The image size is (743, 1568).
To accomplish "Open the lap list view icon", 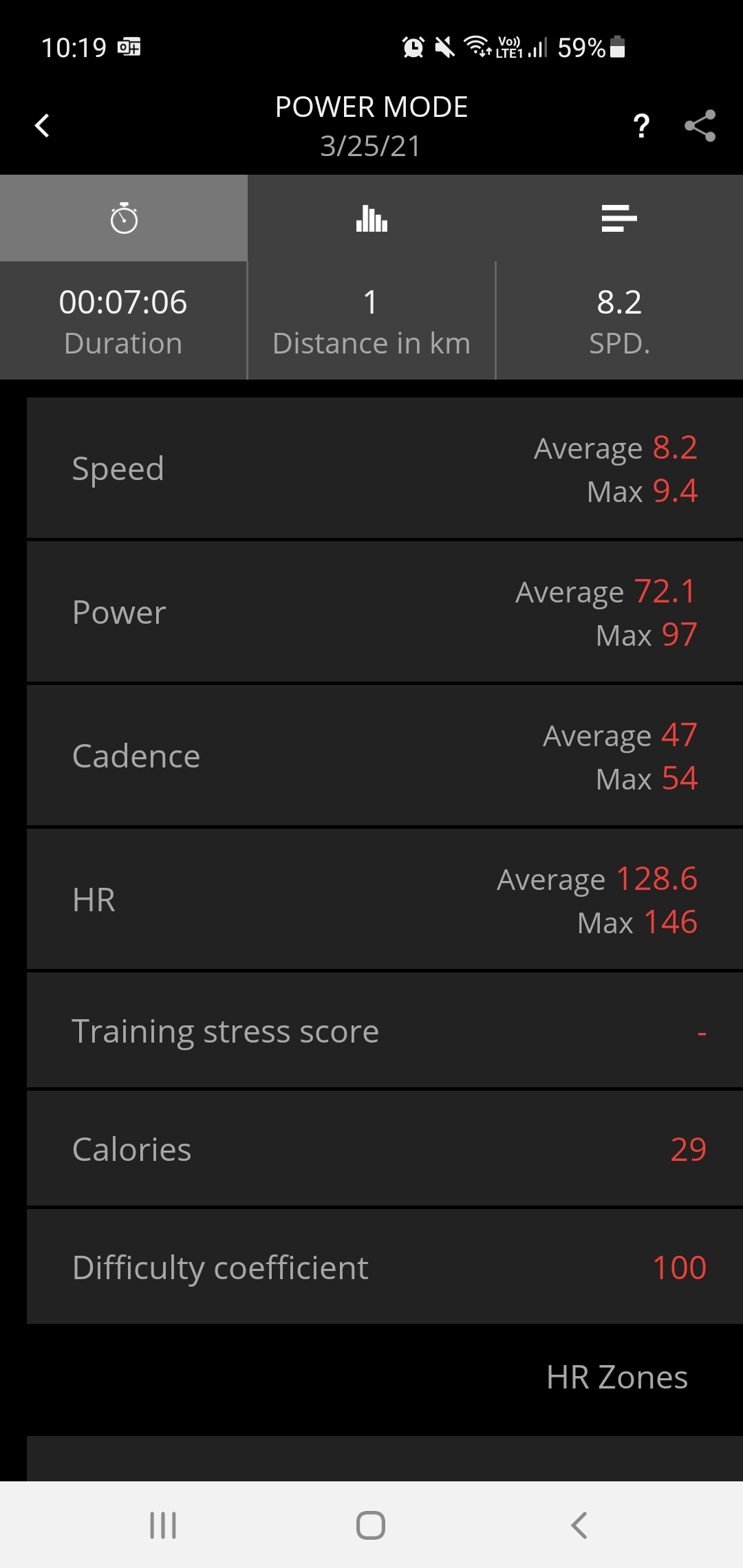I will pos(618,218).
